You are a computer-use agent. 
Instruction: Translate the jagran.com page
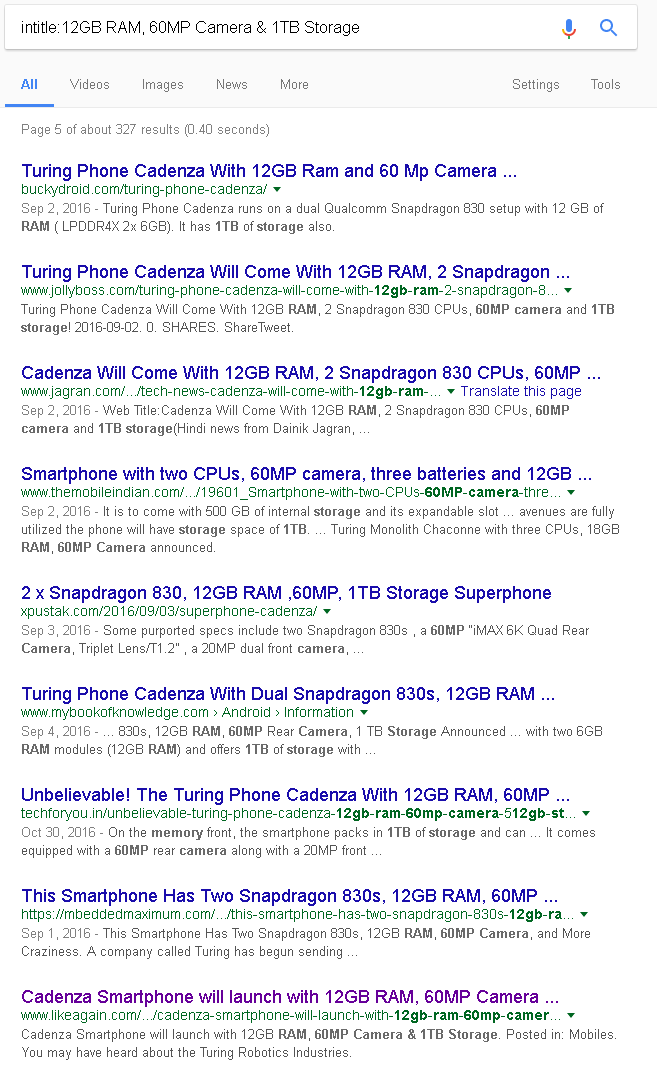(521, 391)
